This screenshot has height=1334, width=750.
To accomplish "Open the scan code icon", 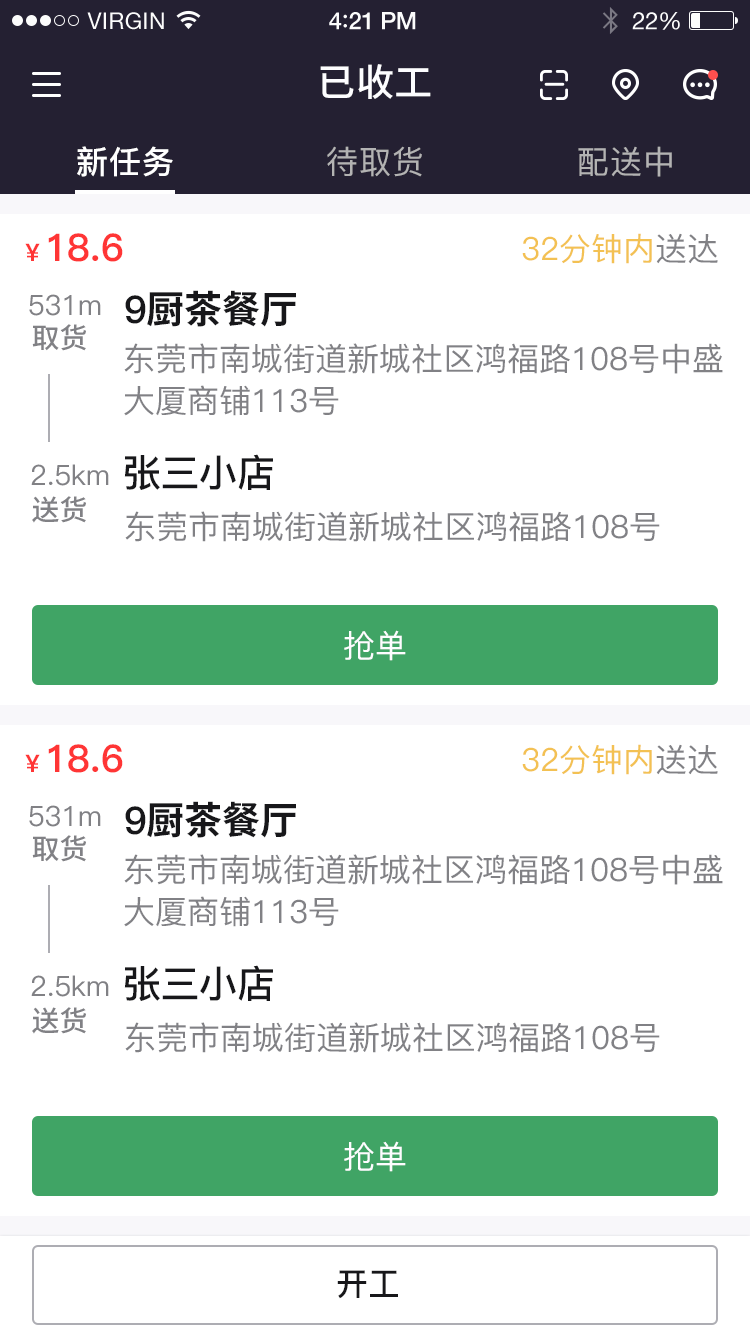I will pos(554,85).
